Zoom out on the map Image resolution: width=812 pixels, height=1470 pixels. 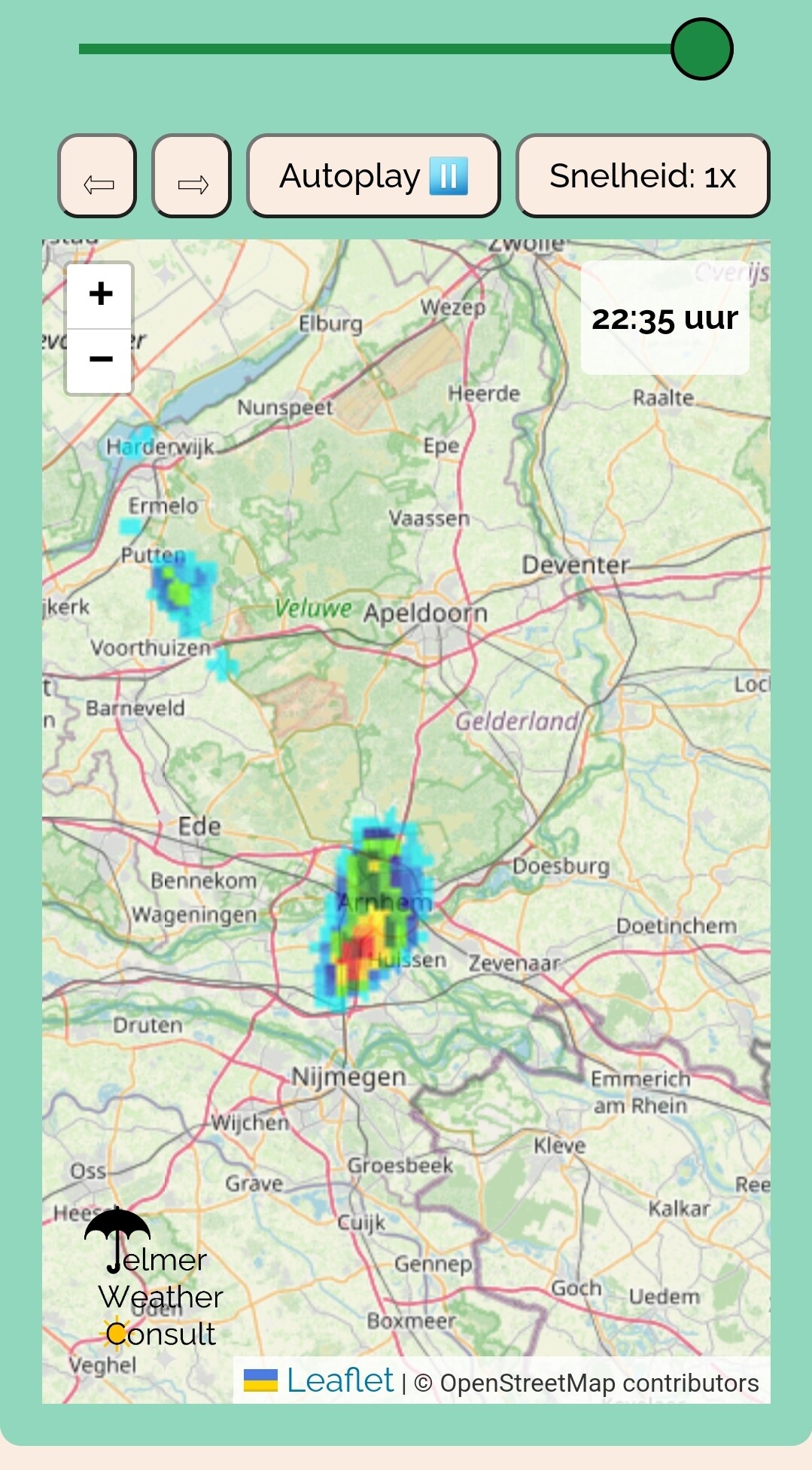100,360
